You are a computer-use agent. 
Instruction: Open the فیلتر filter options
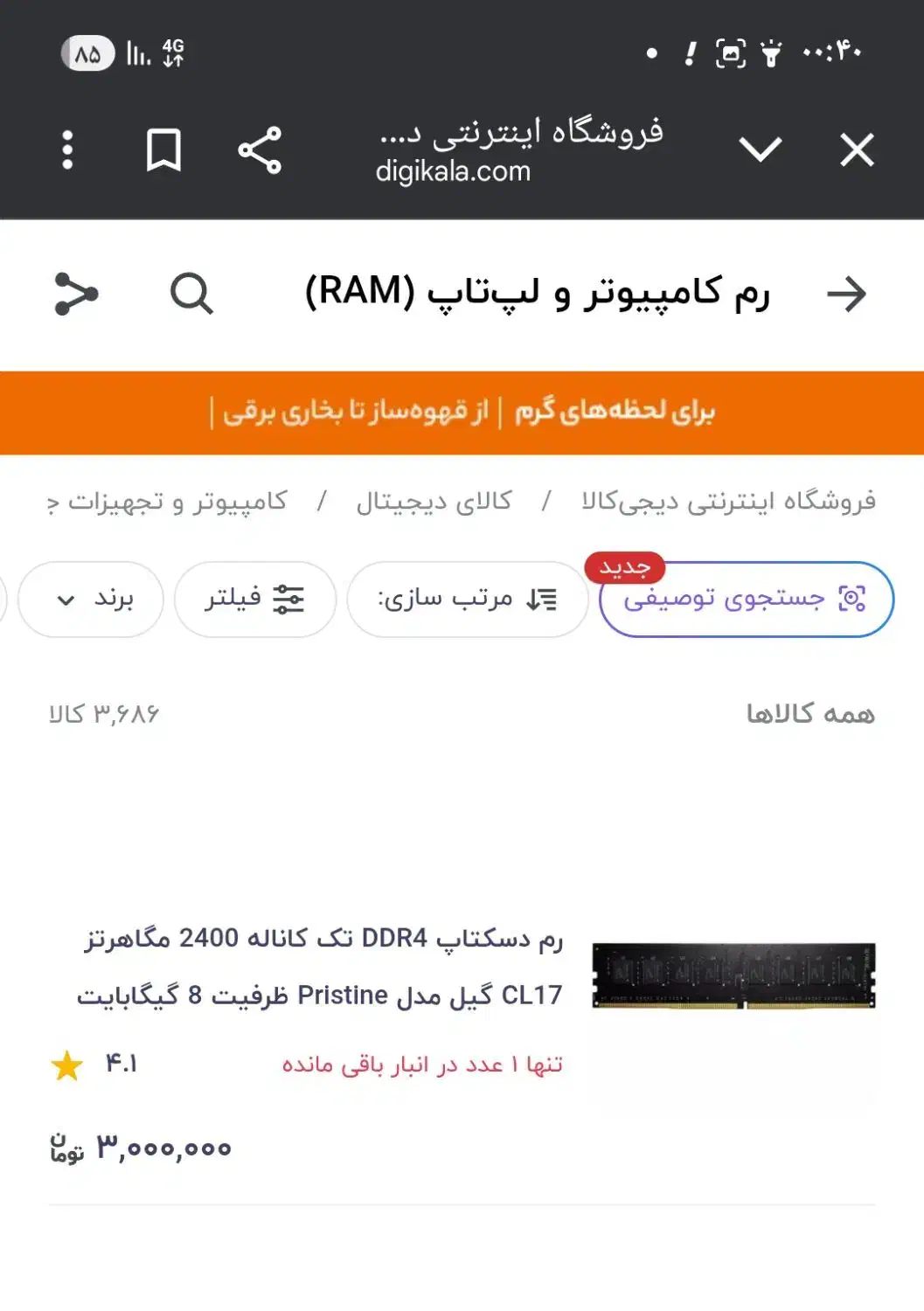pos(255,600)
